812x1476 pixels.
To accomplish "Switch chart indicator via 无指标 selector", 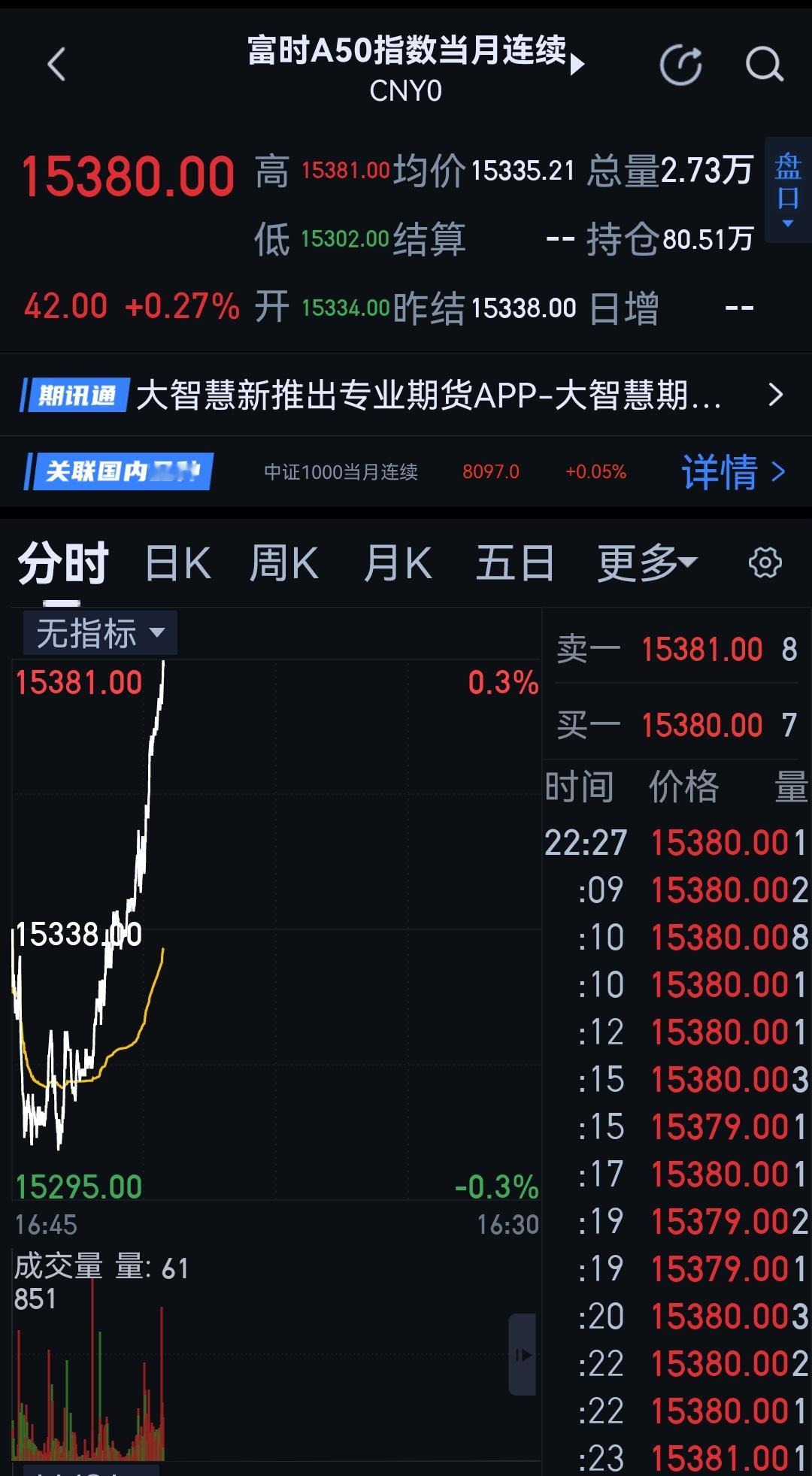I will pos(98,632).
